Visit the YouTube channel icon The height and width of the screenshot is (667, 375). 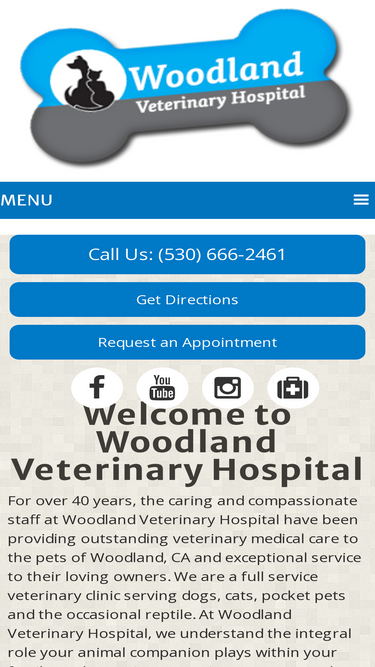[x=162, y=388]
